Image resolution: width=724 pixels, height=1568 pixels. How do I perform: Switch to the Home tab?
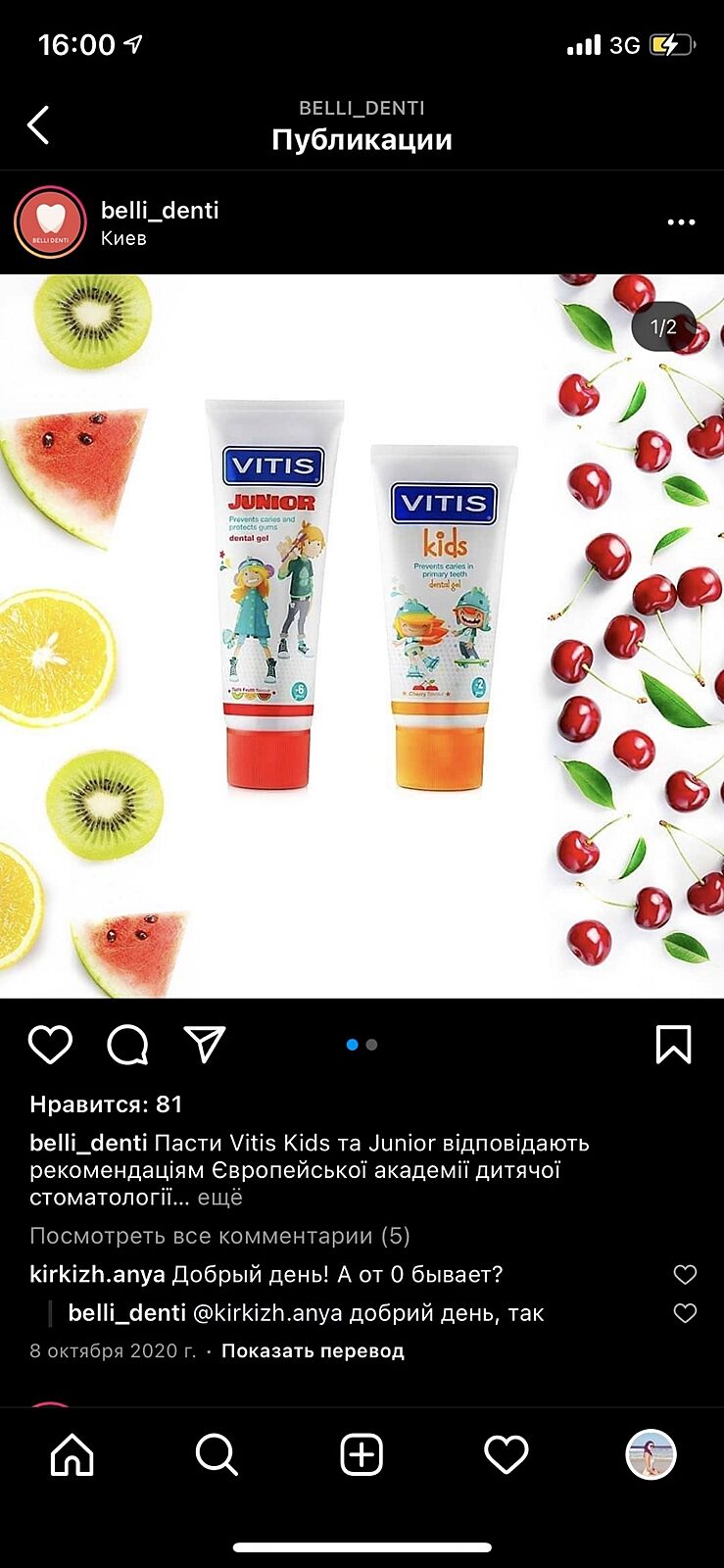point(72,1454)
